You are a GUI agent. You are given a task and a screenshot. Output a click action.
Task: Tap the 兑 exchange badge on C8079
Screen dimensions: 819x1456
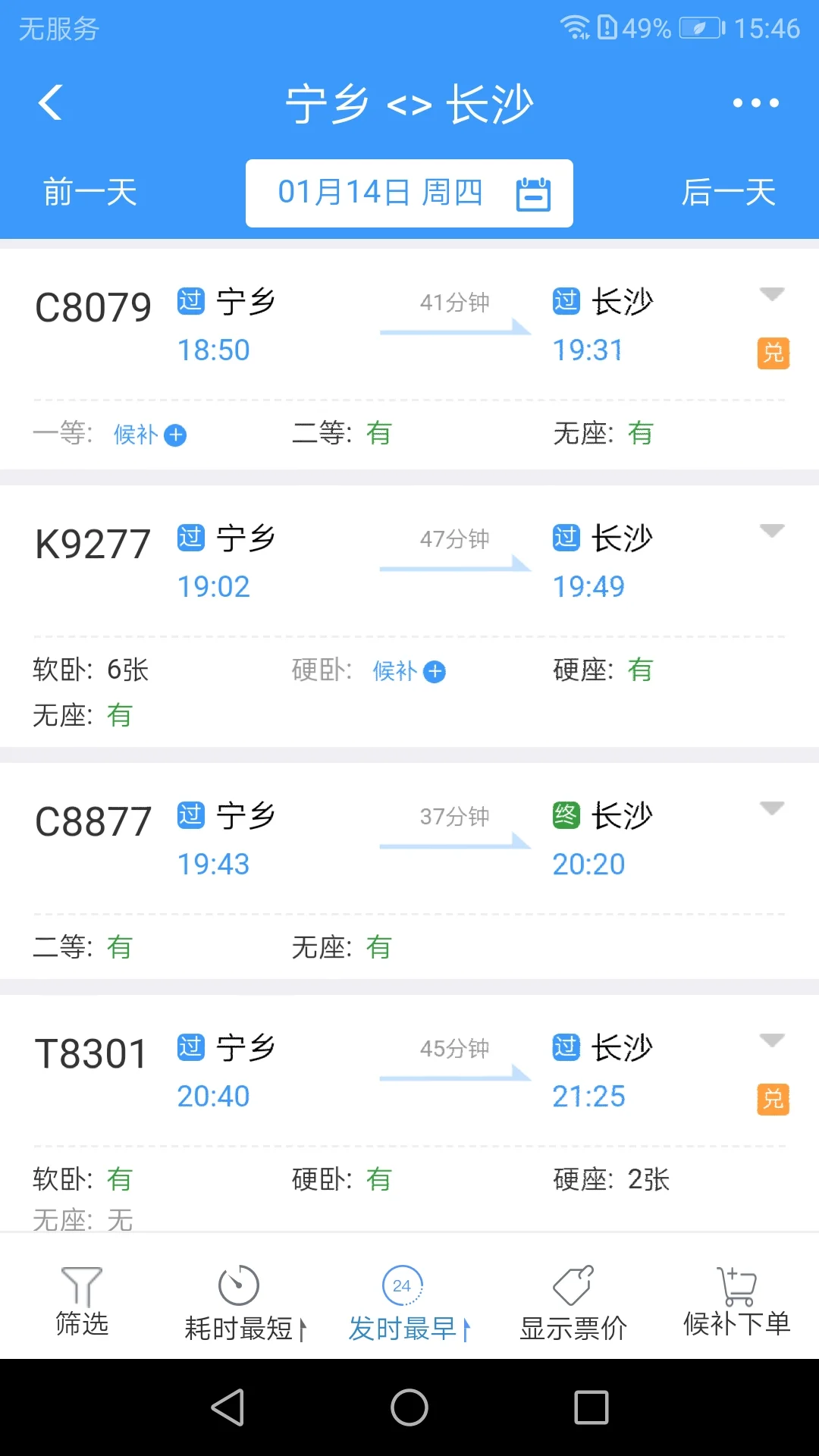click(772, 353)
